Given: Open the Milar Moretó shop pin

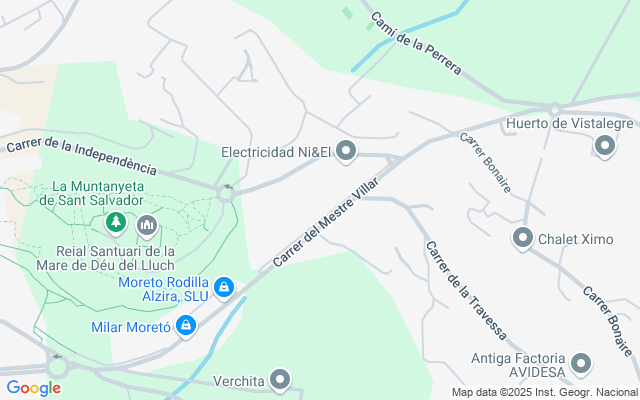Looking at the screenshot, I should 186,326.
